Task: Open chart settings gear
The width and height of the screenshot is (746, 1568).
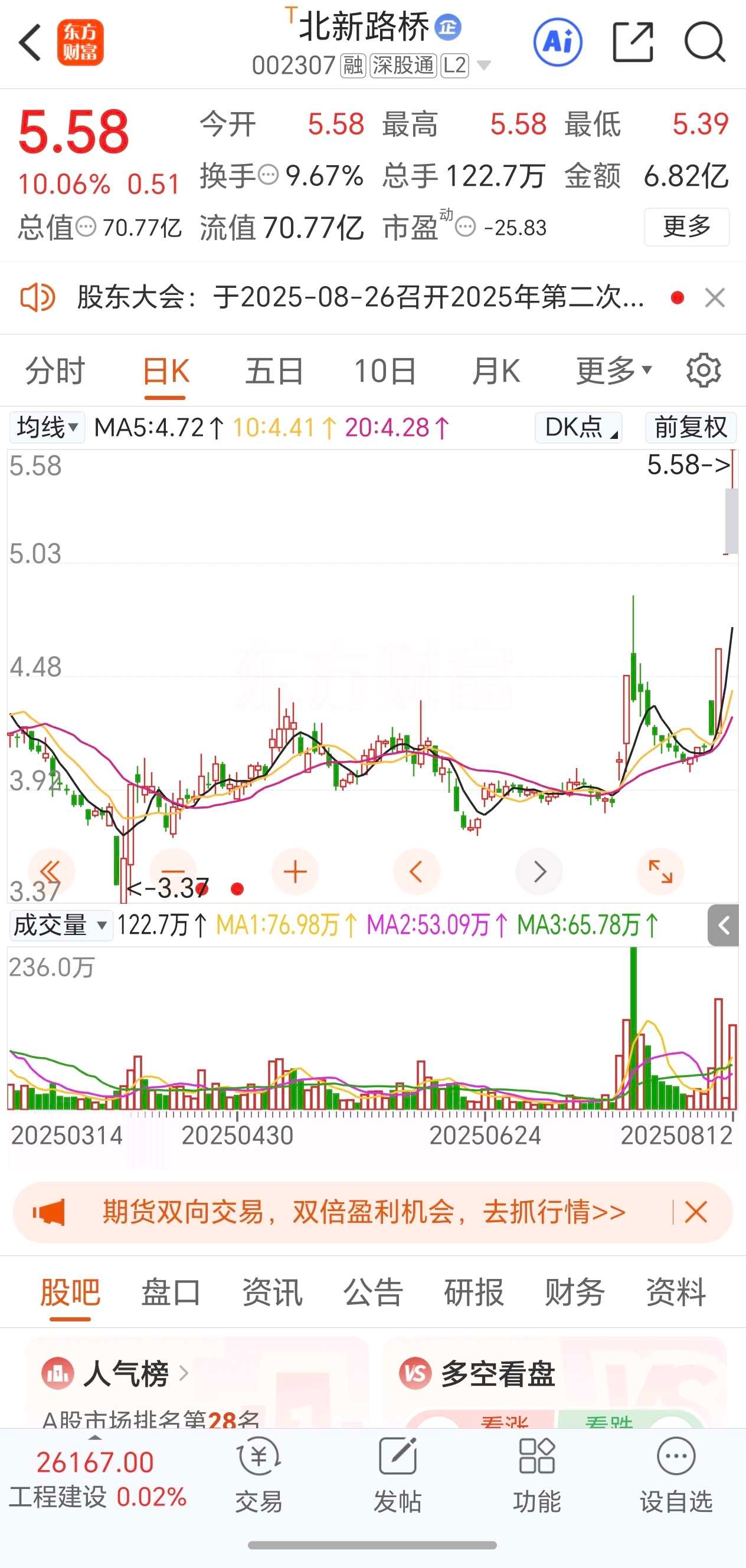Action: coord(704,370)
